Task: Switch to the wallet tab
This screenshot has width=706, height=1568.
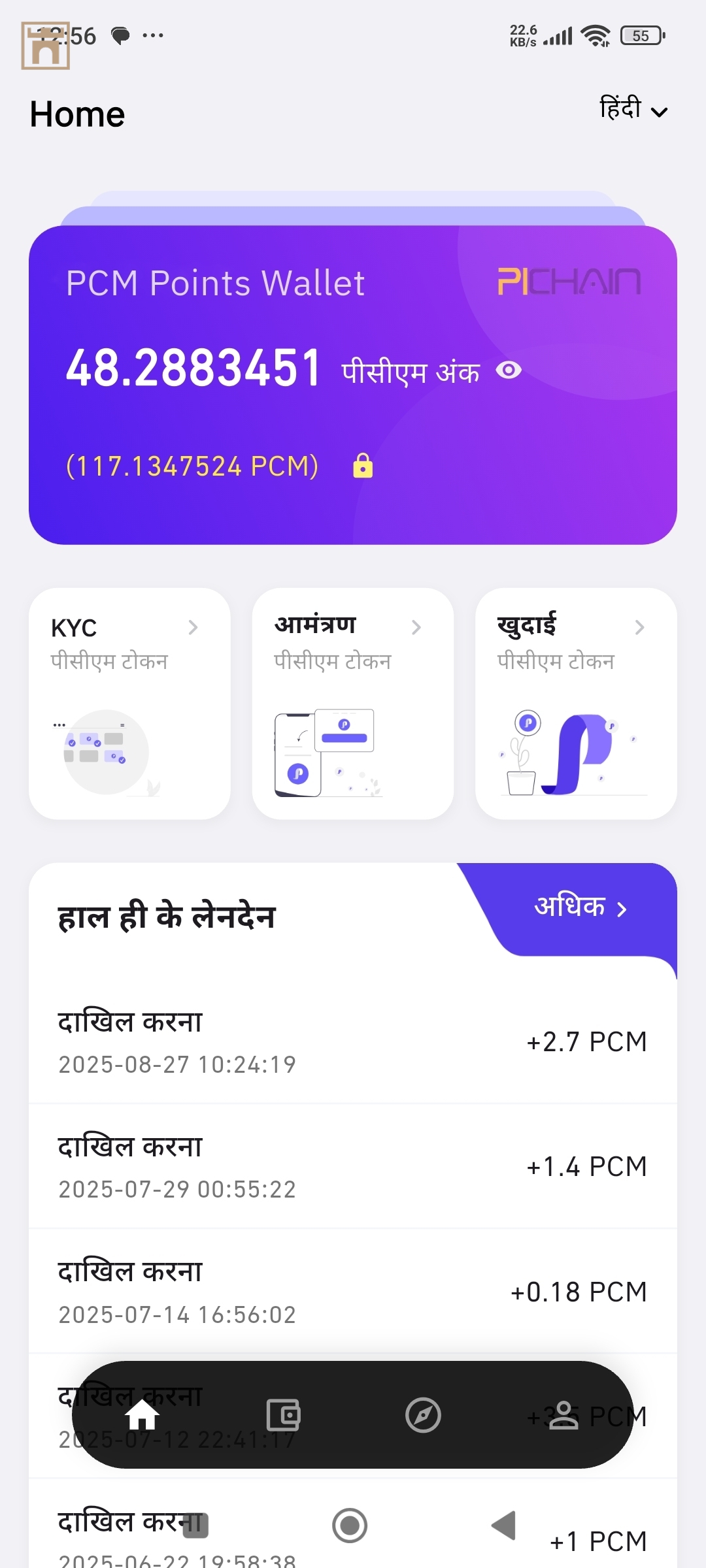Action: pos(283,1416)
